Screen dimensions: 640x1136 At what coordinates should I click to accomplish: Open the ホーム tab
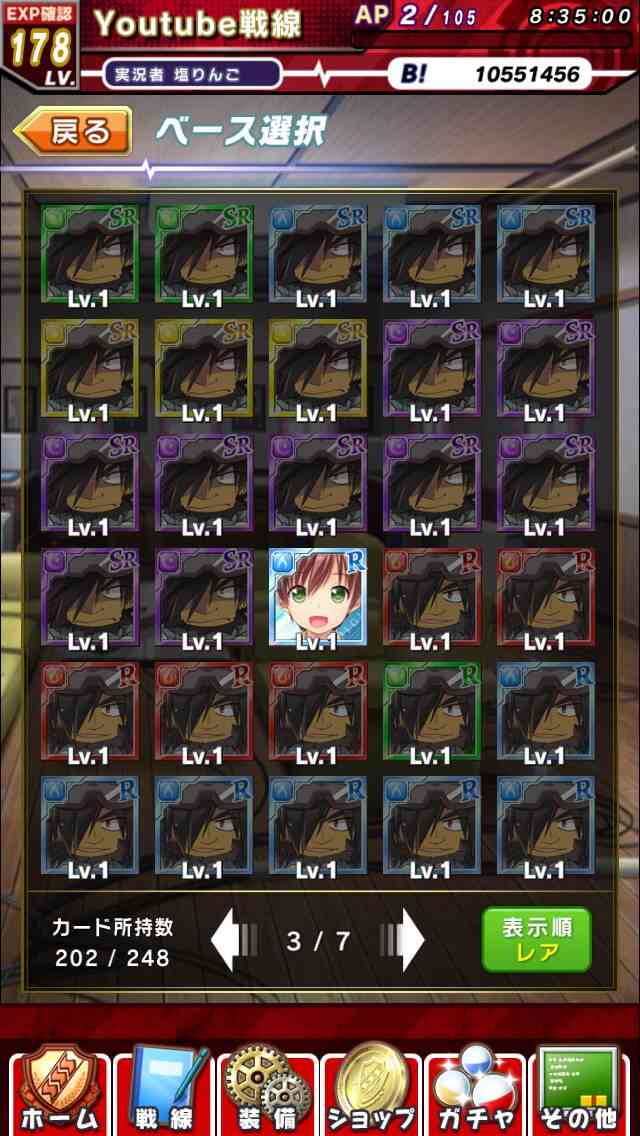coord(59,1090)
